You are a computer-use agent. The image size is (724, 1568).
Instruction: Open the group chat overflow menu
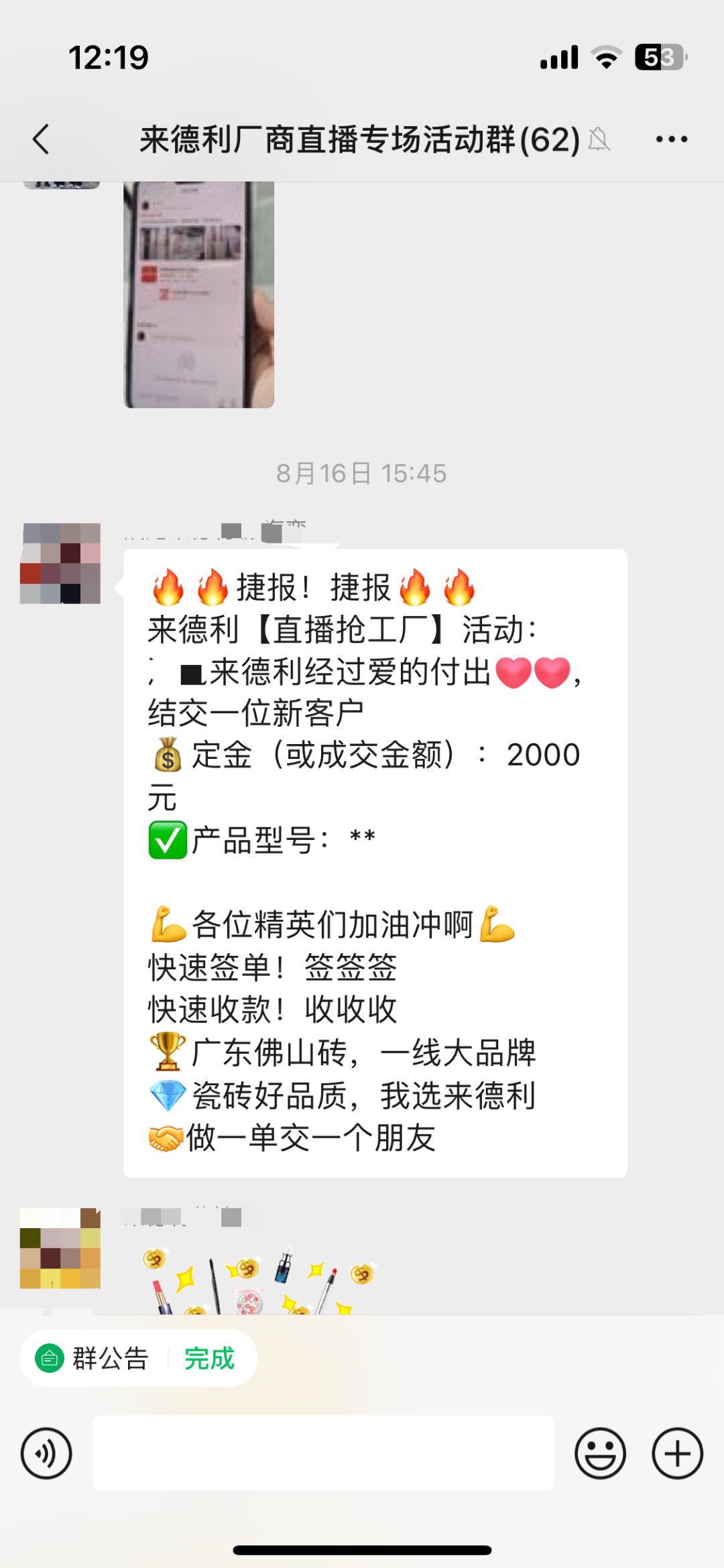[x=671, y=139]
